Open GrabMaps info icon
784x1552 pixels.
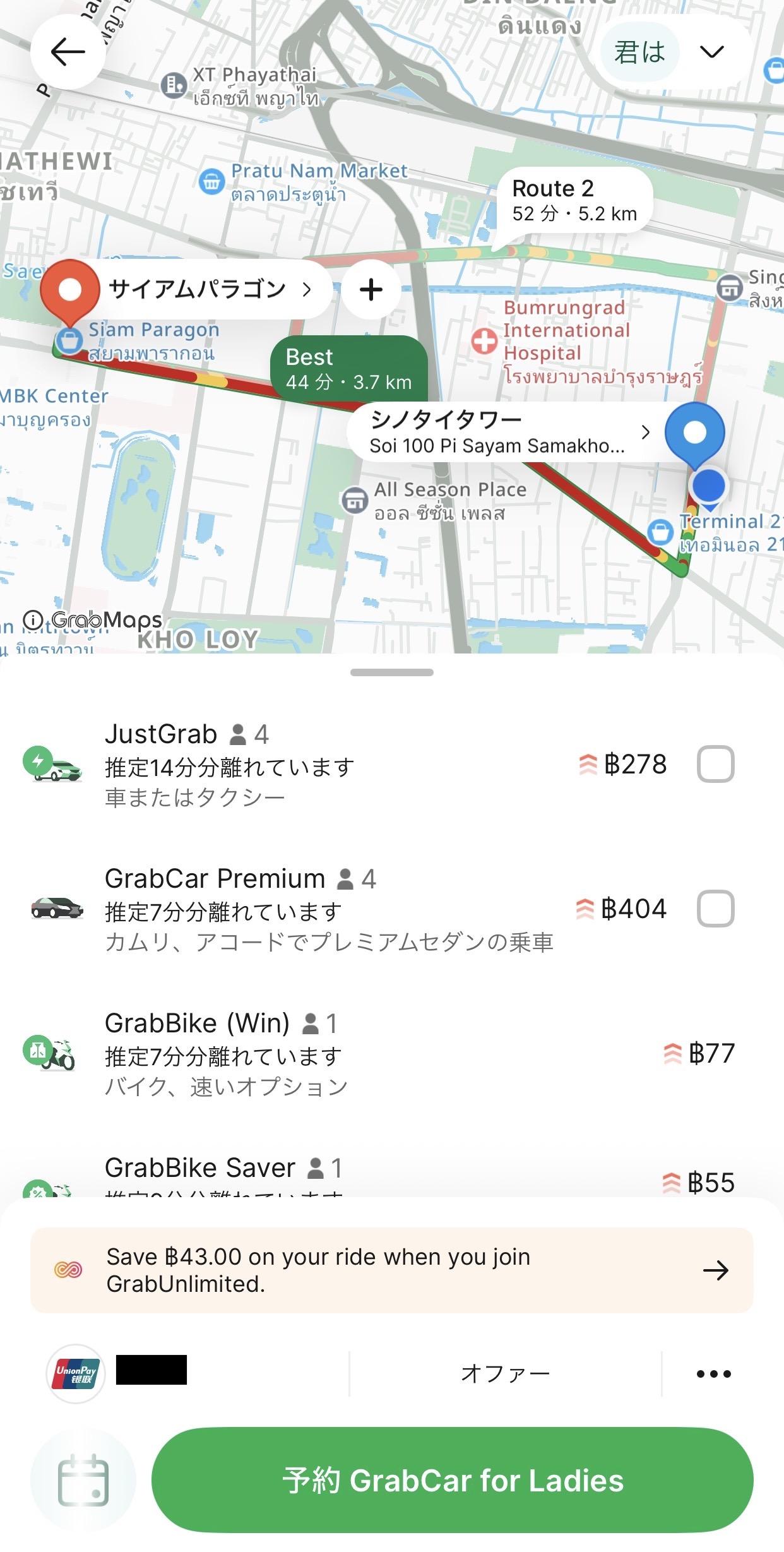[x=32, y=620]
